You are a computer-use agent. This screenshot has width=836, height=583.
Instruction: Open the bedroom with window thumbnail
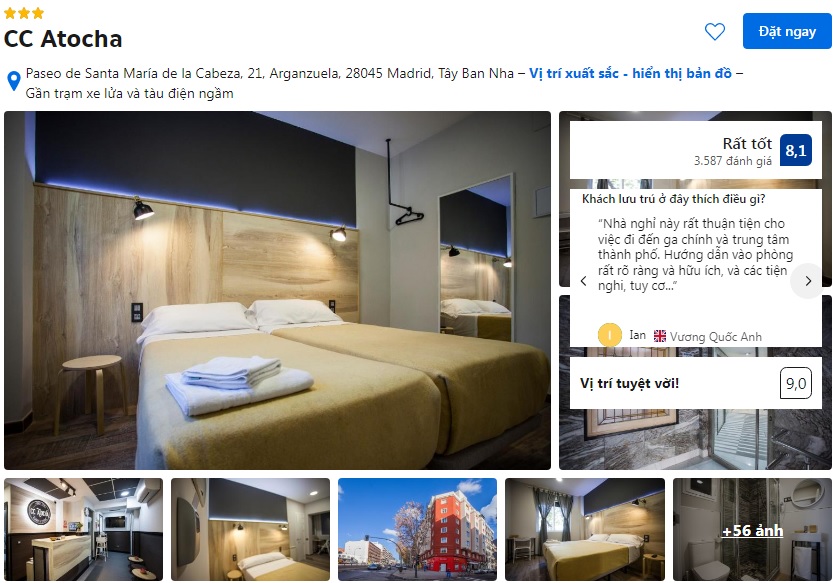(584, 529)
